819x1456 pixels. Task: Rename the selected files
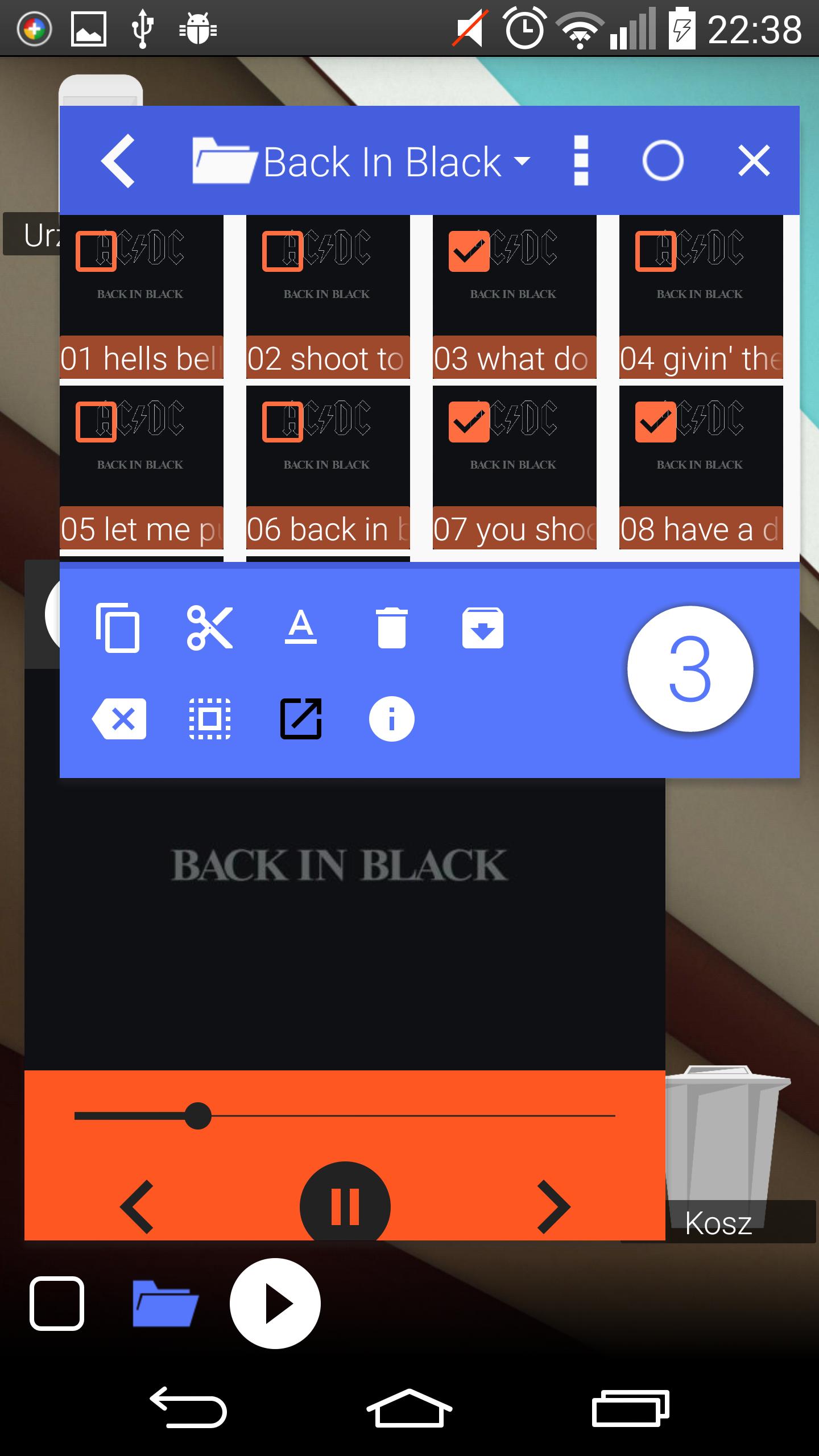tap(300, 627)
